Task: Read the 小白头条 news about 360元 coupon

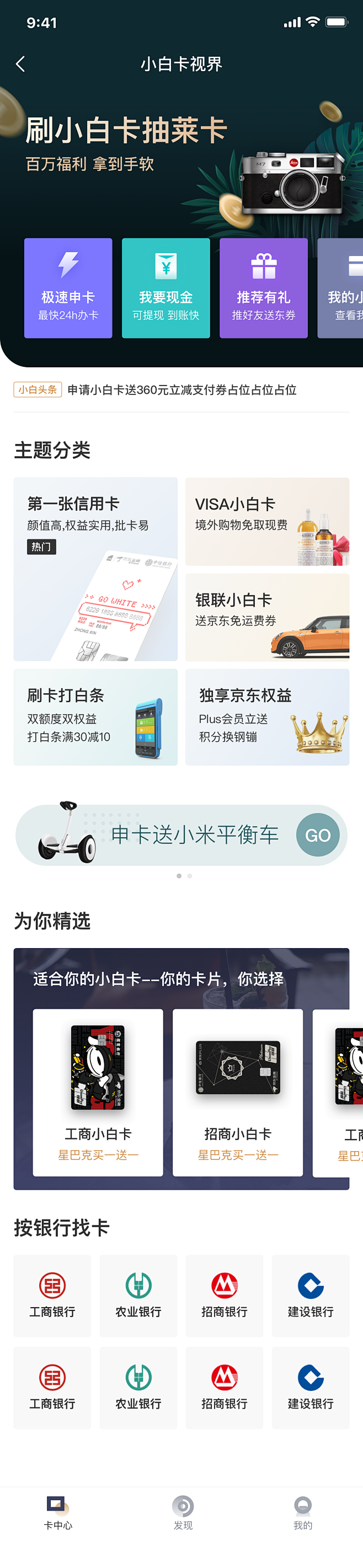Action: [181, 389]
